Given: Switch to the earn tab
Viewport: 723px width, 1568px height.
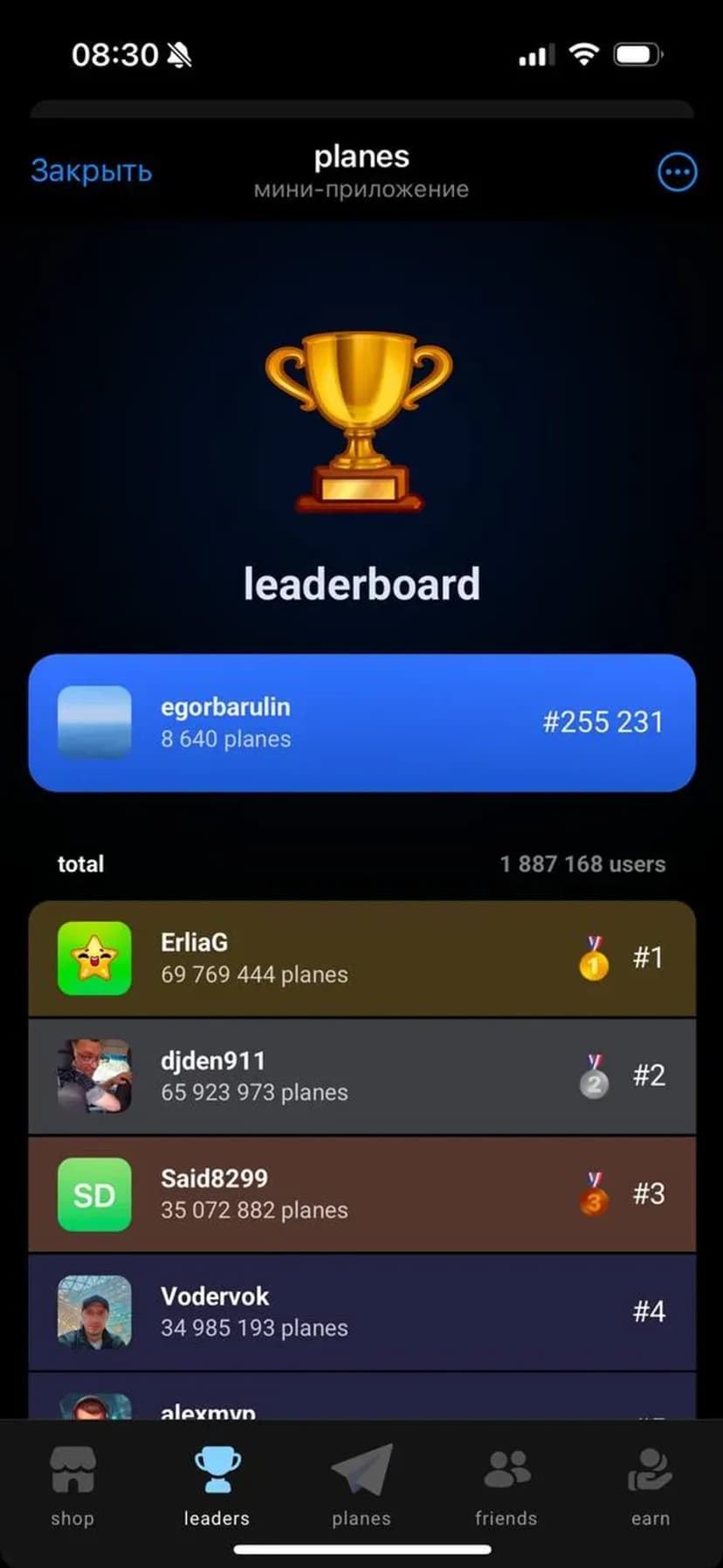Looking at the screenshot, I should (x=651, y=1486).
